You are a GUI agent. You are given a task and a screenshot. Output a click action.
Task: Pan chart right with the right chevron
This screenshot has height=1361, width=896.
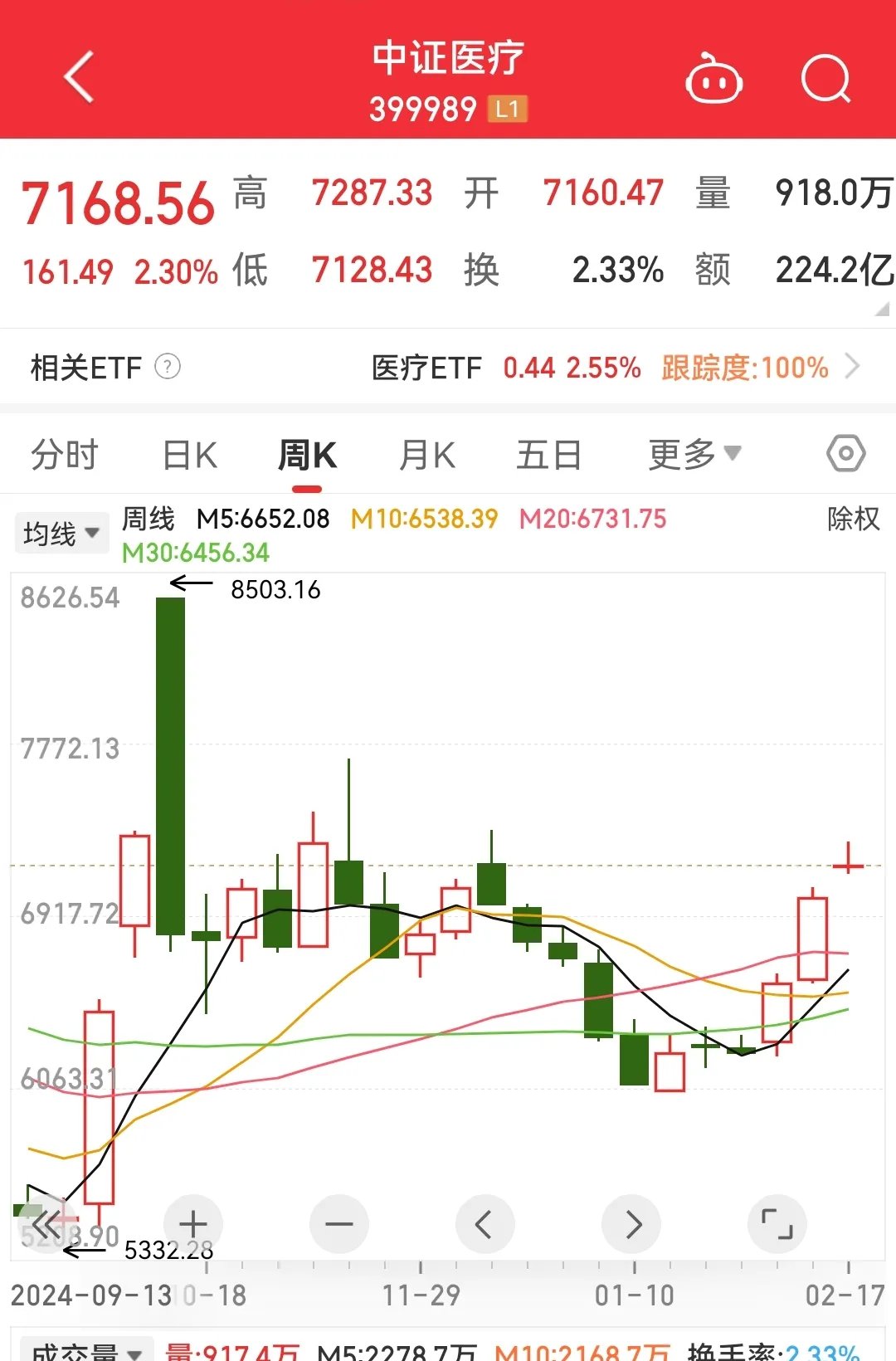coord(631,1223)
